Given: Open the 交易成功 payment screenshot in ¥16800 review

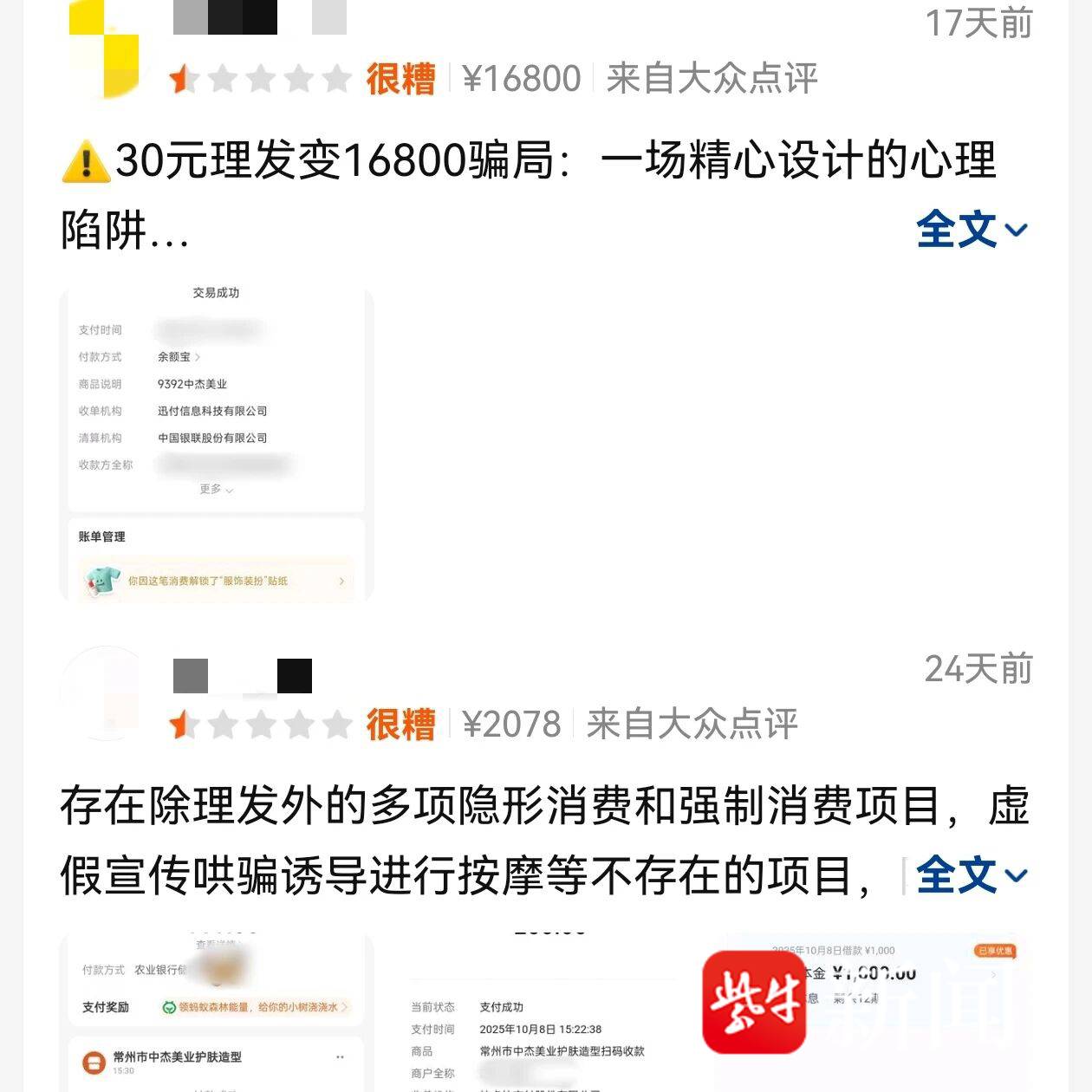Looking at the screenshot, I should (x=217, y=445).
